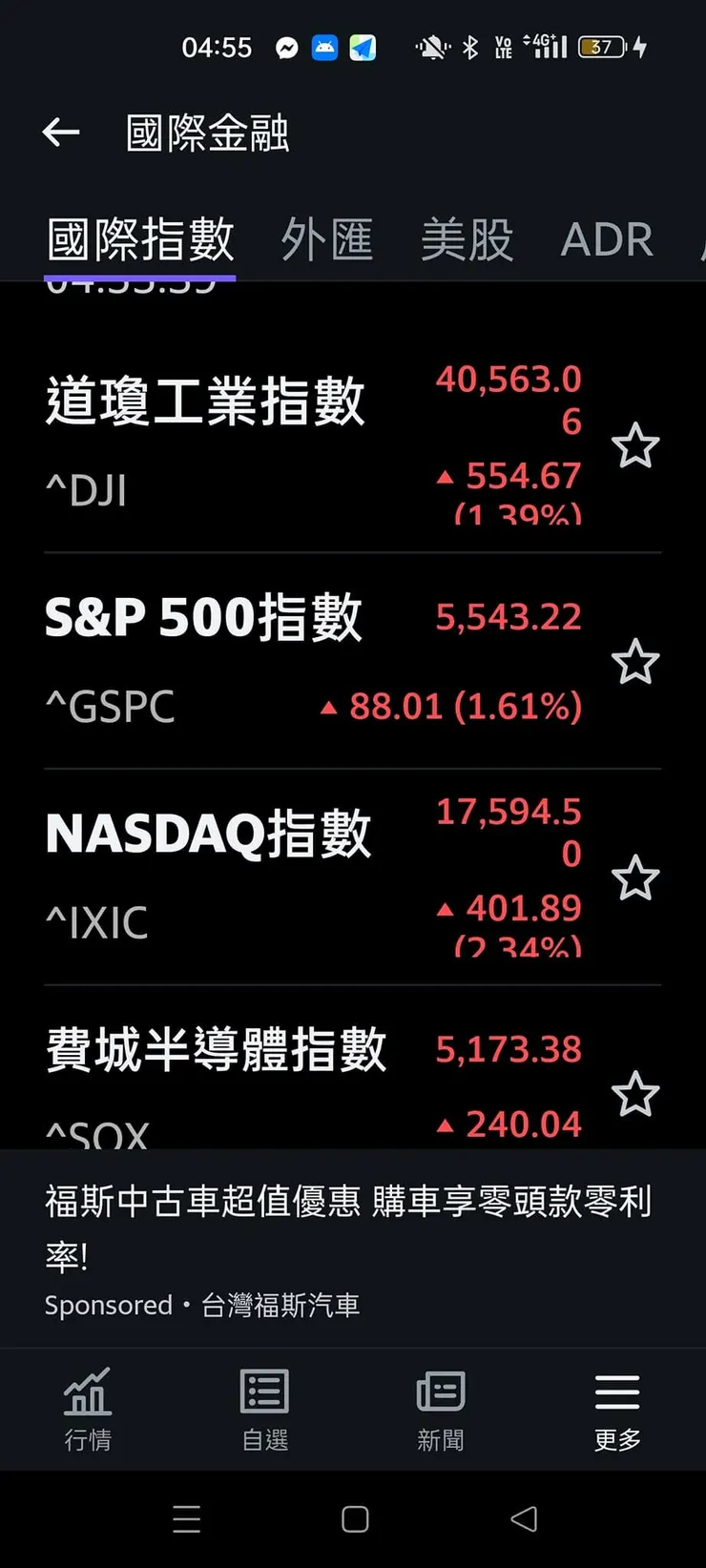Switch to the 外匯 tab
706x1568 pixels.
326,238
